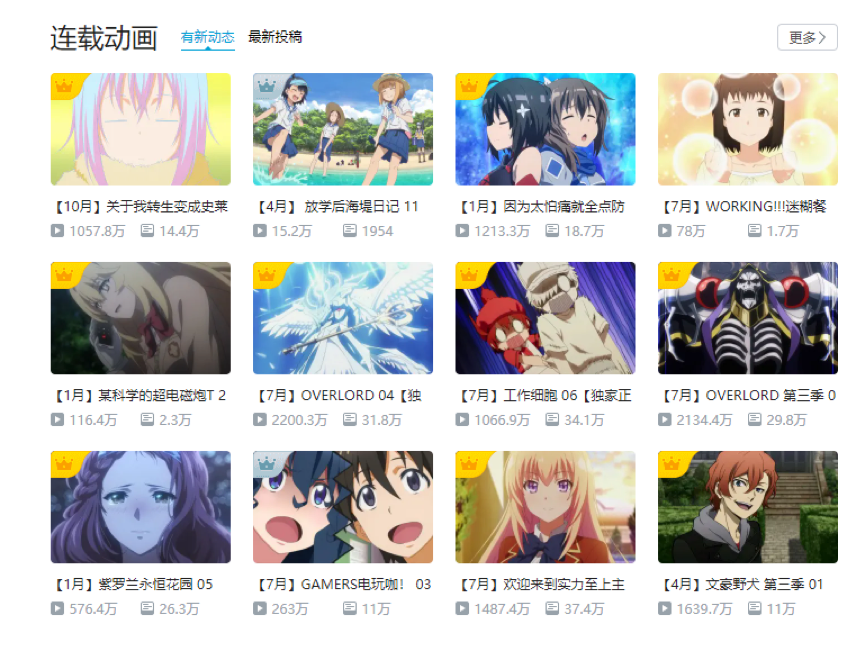
Task: Open 工作细胞 06 anime card
Action: tap(545, 319)
